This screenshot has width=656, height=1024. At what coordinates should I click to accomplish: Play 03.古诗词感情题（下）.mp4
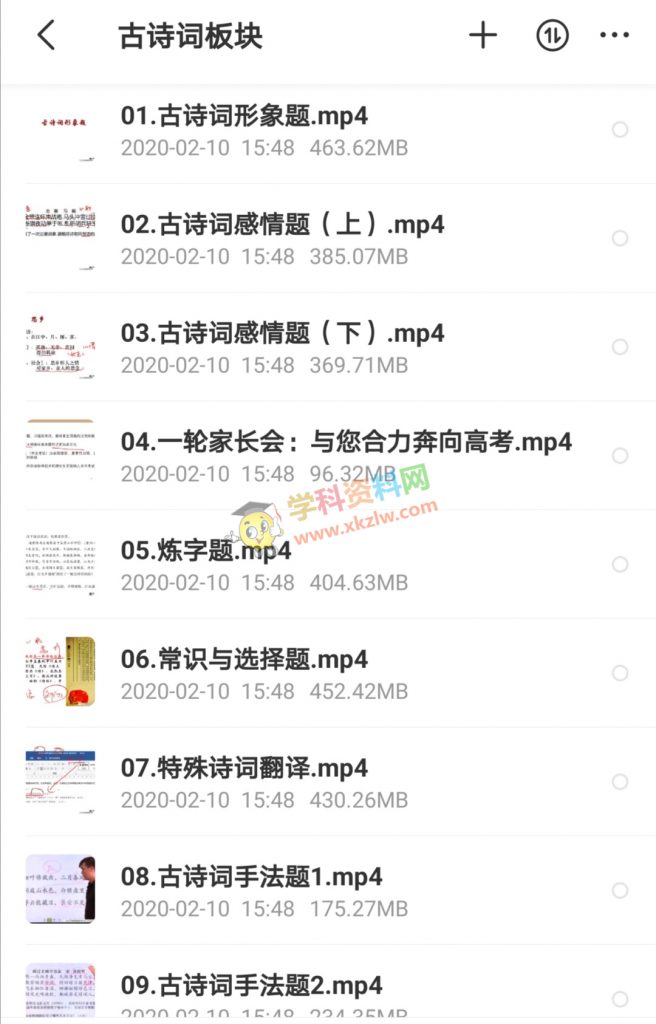(x=282, y=333)
